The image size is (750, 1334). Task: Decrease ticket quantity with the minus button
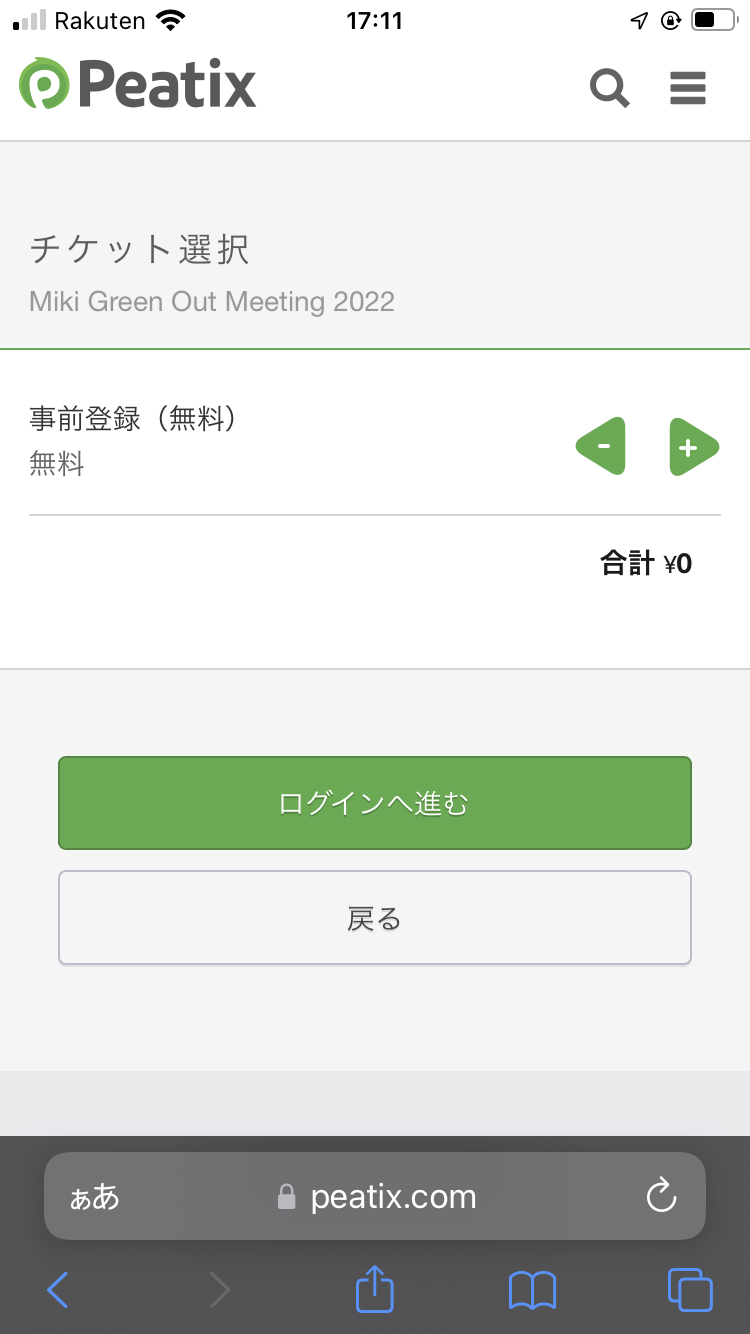(x=600, y=447)
